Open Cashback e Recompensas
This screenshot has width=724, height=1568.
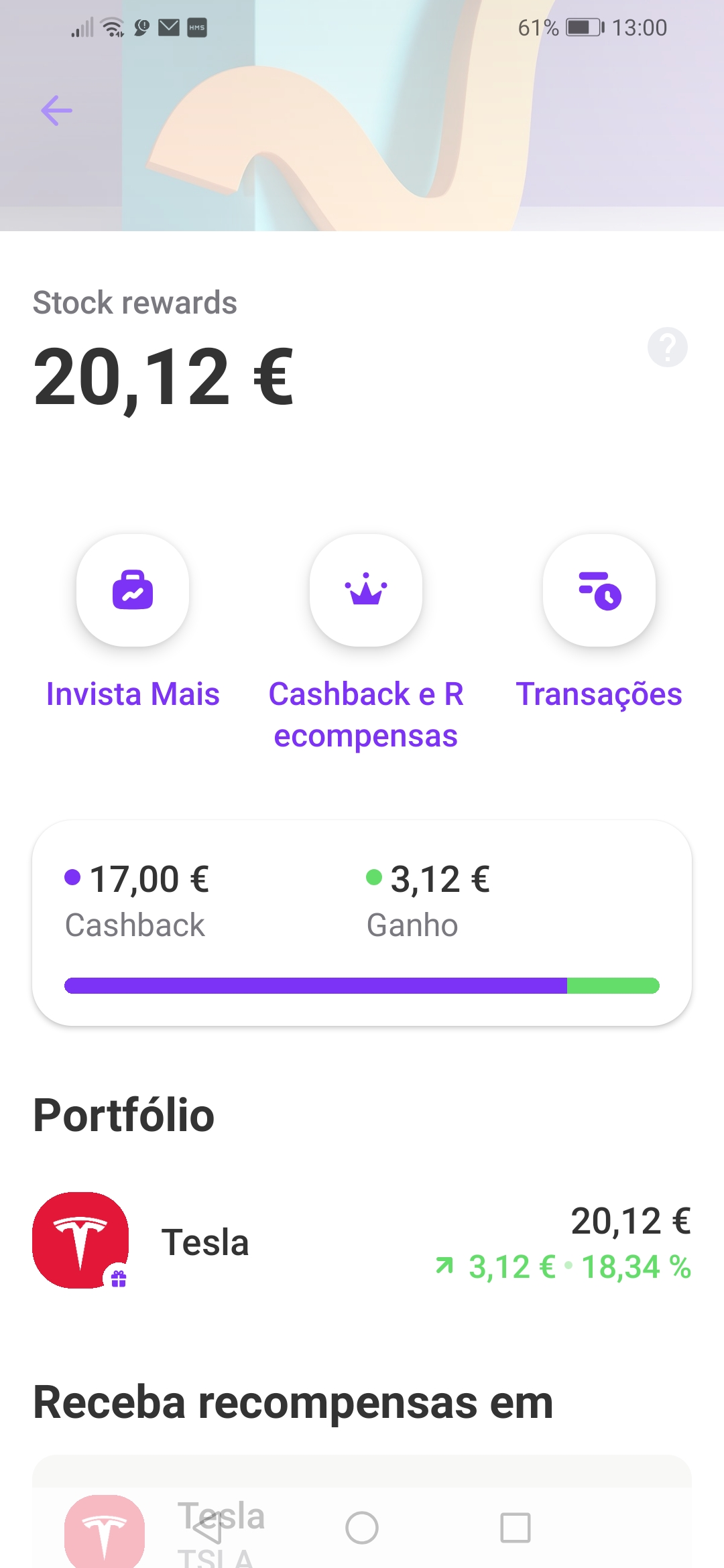pos(365,591)
